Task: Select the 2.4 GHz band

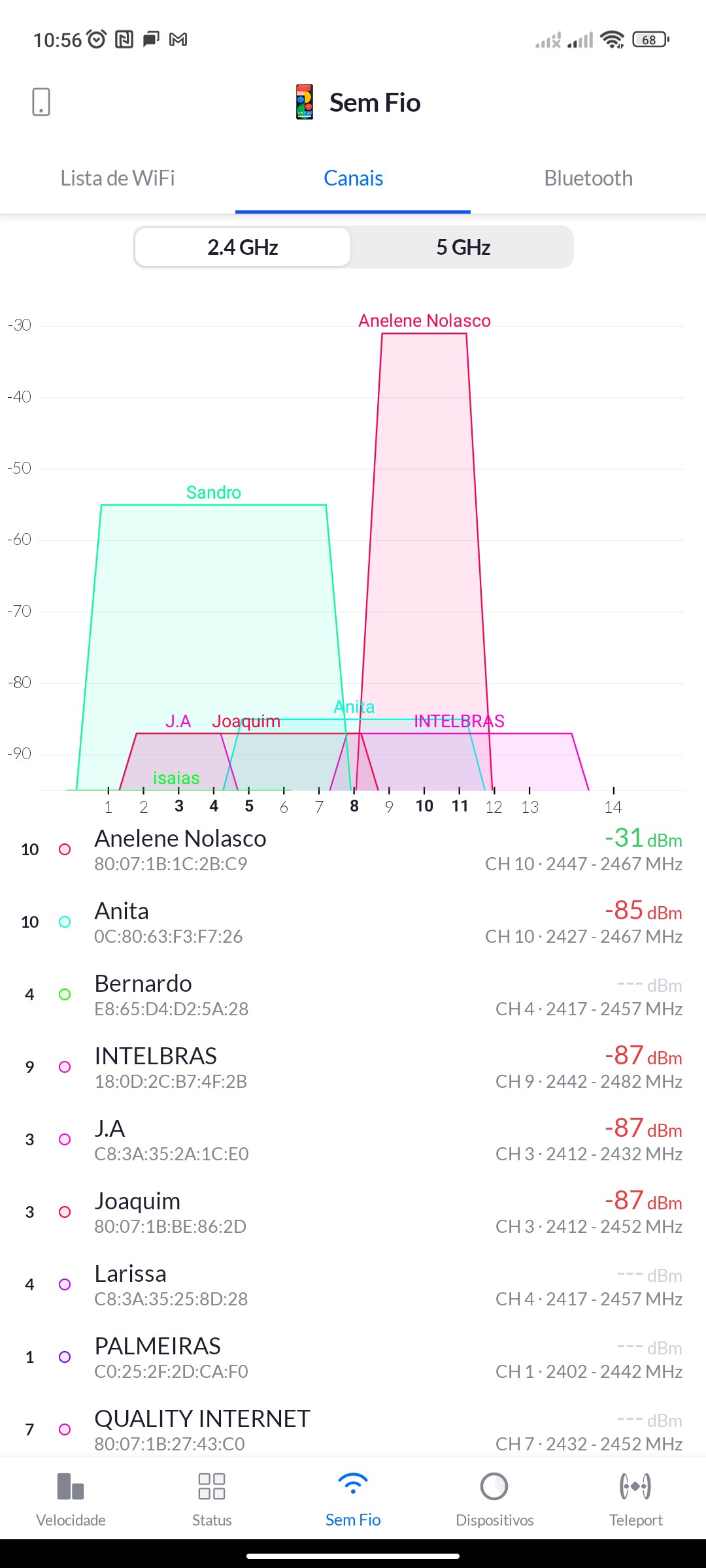Action: [x=243, y=248]
